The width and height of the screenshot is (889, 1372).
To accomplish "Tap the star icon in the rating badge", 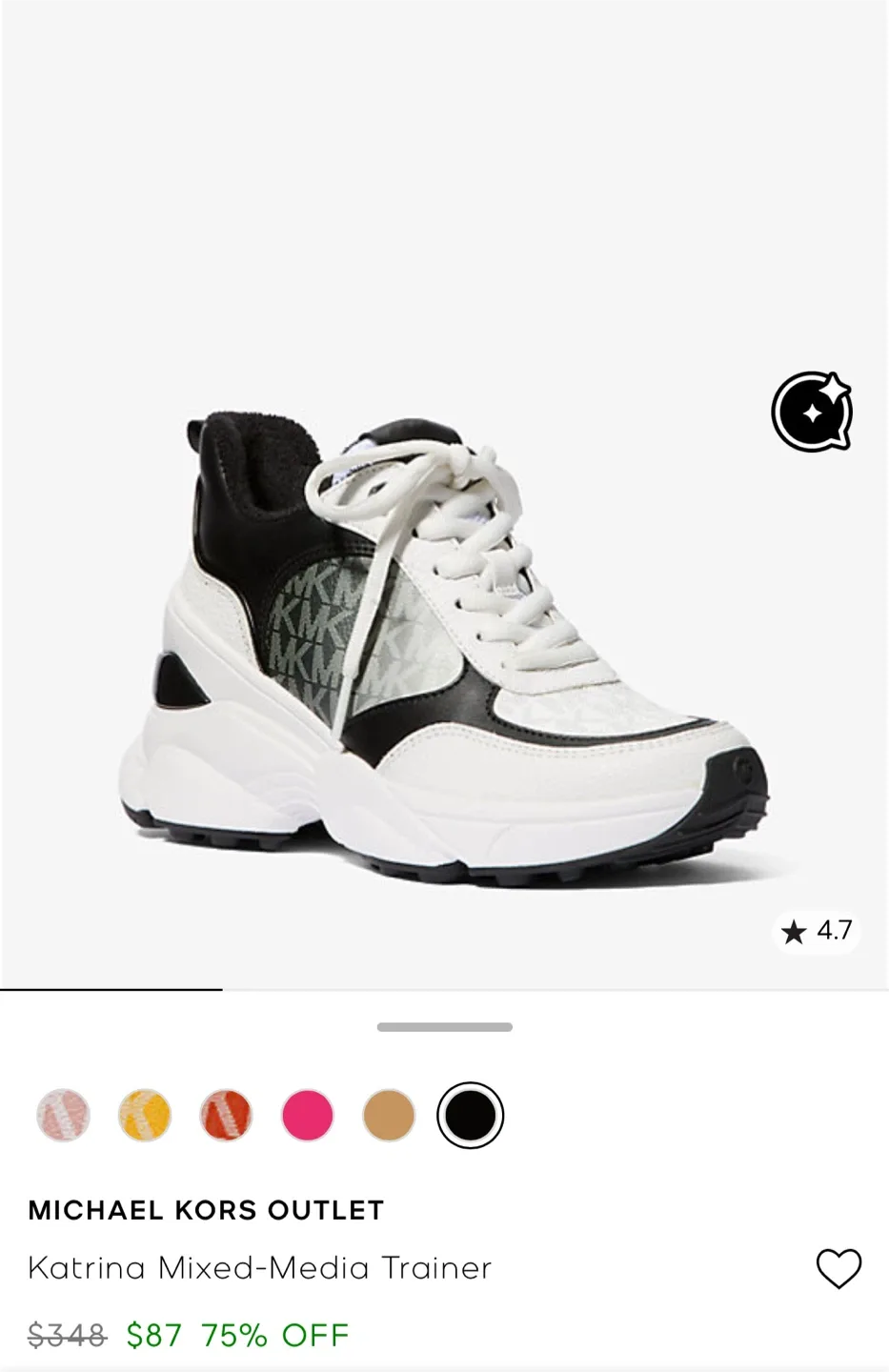I will point(796,931).
